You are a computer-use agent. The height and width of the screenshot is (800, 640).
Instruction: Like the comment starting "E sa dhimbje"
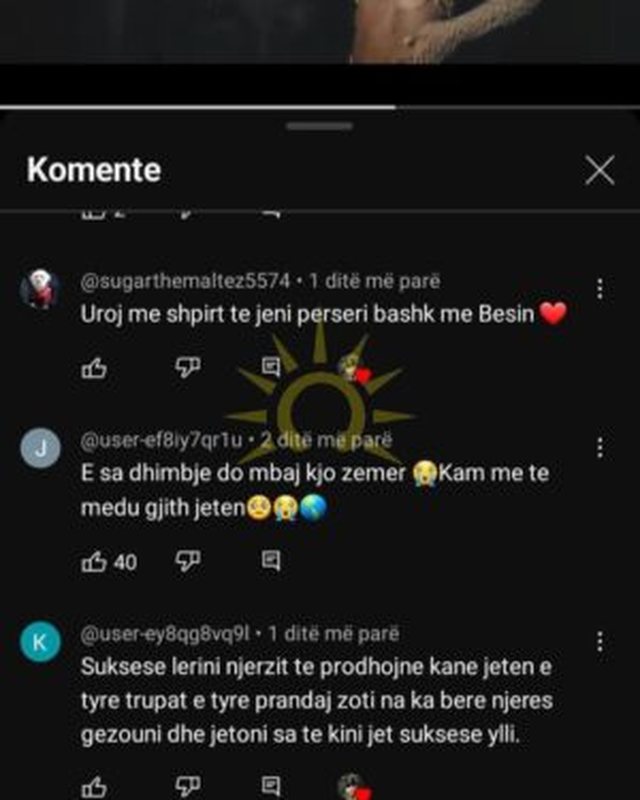coord(94,562)
